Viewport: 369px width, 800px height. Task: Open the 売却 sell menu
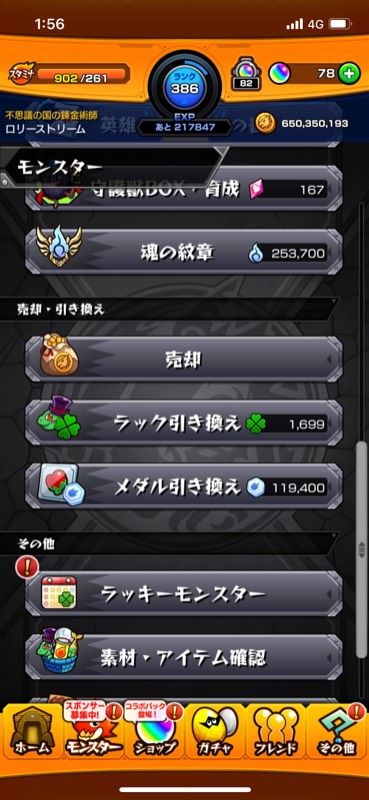click(x=184, y=360)
